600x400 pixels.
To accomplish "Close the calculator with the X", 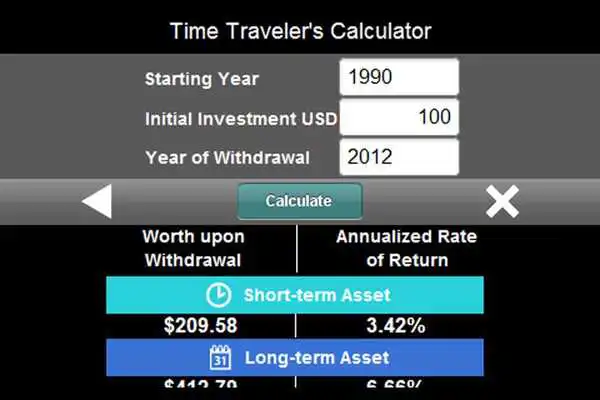I will (x=502, y=201).
